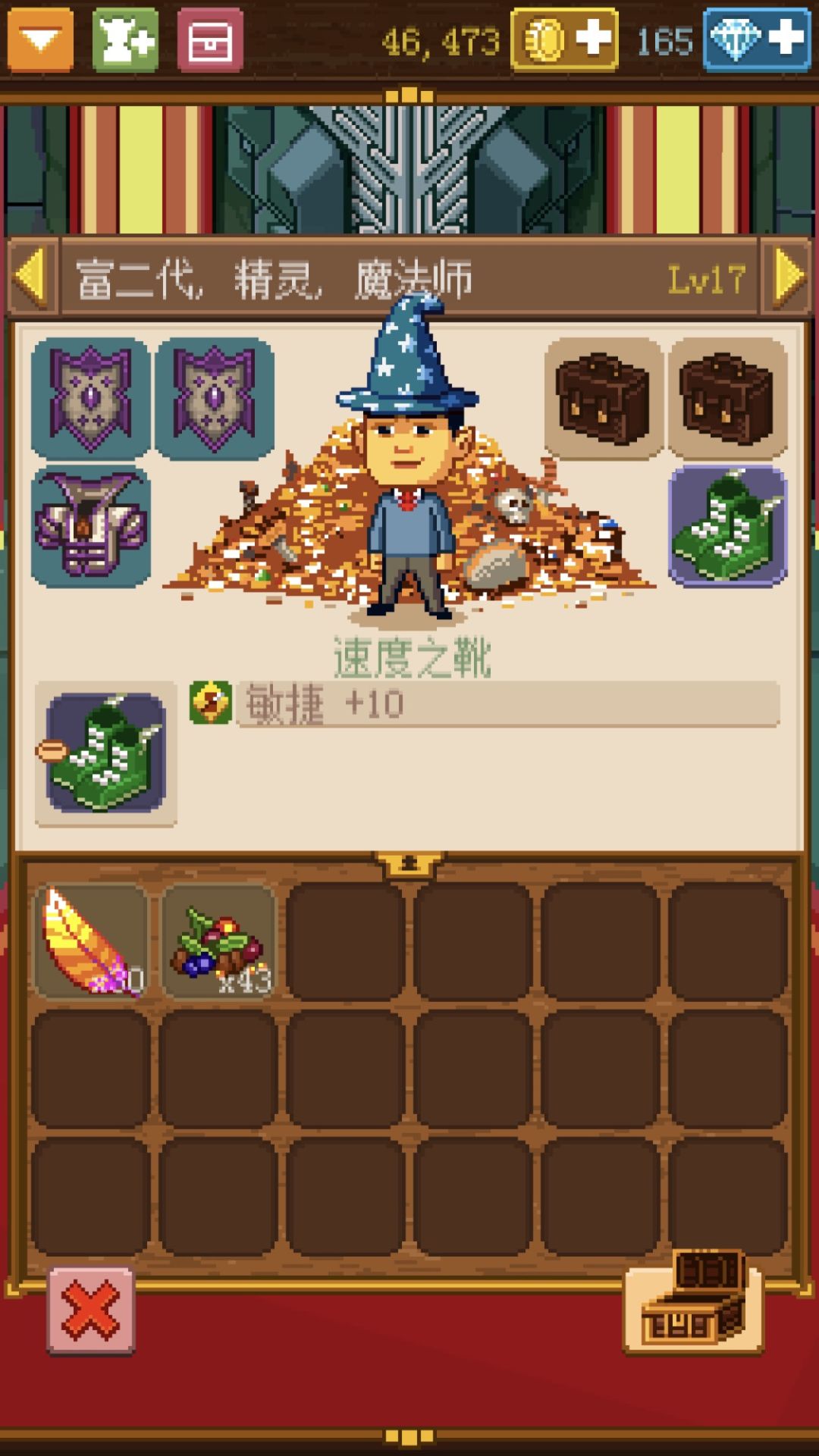Open the orange dropdown arrow at top left
This screenshot has height=1456, width=819.
42,40
